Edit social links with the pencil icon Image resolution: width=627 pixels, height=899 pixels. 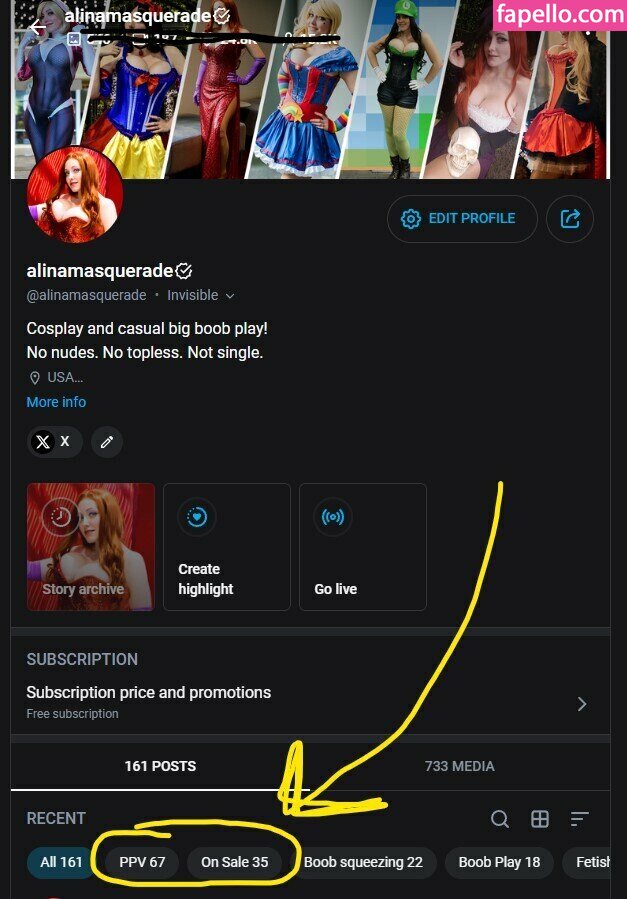[107, 441]
